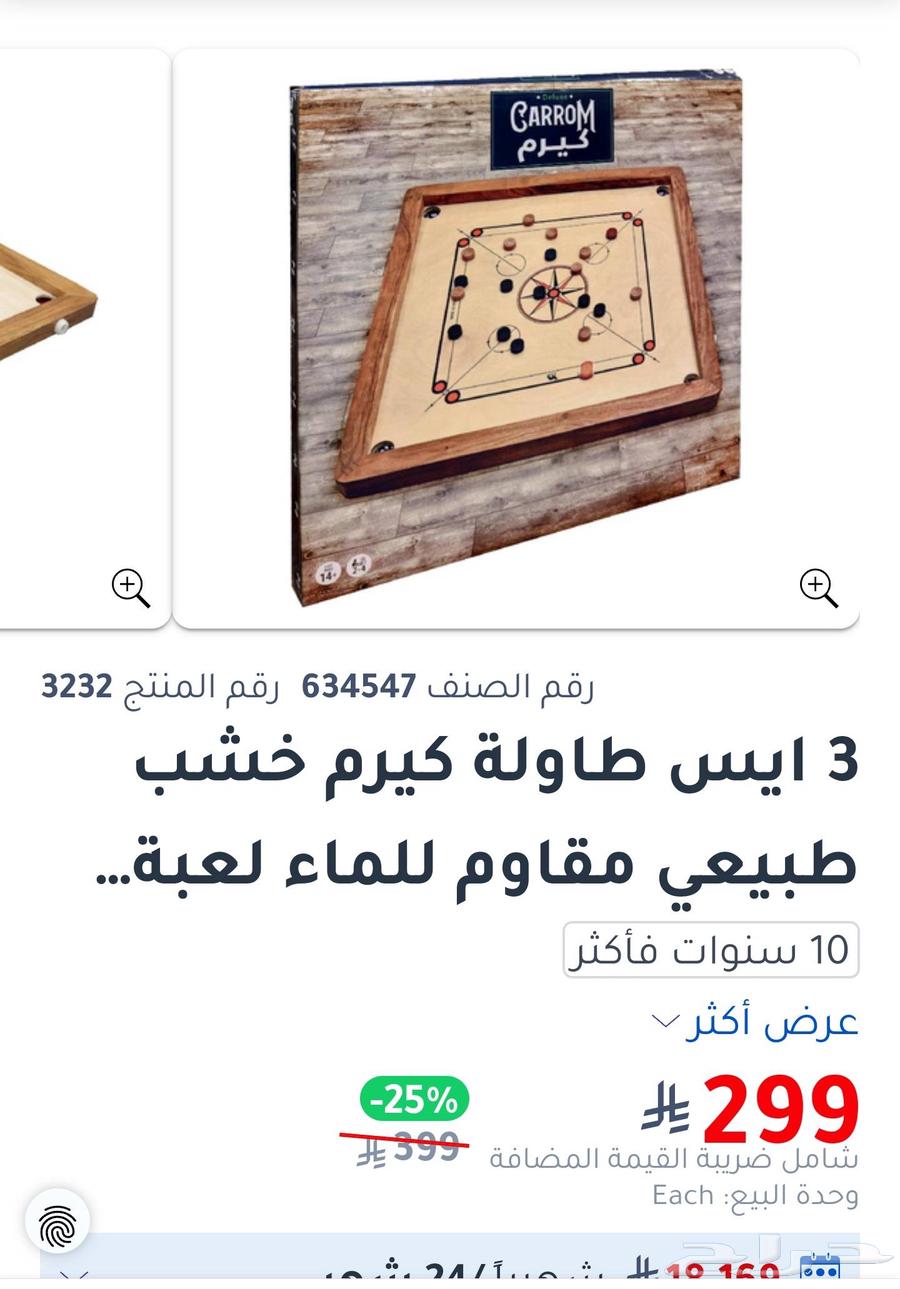Click the product number 3232

78,686
